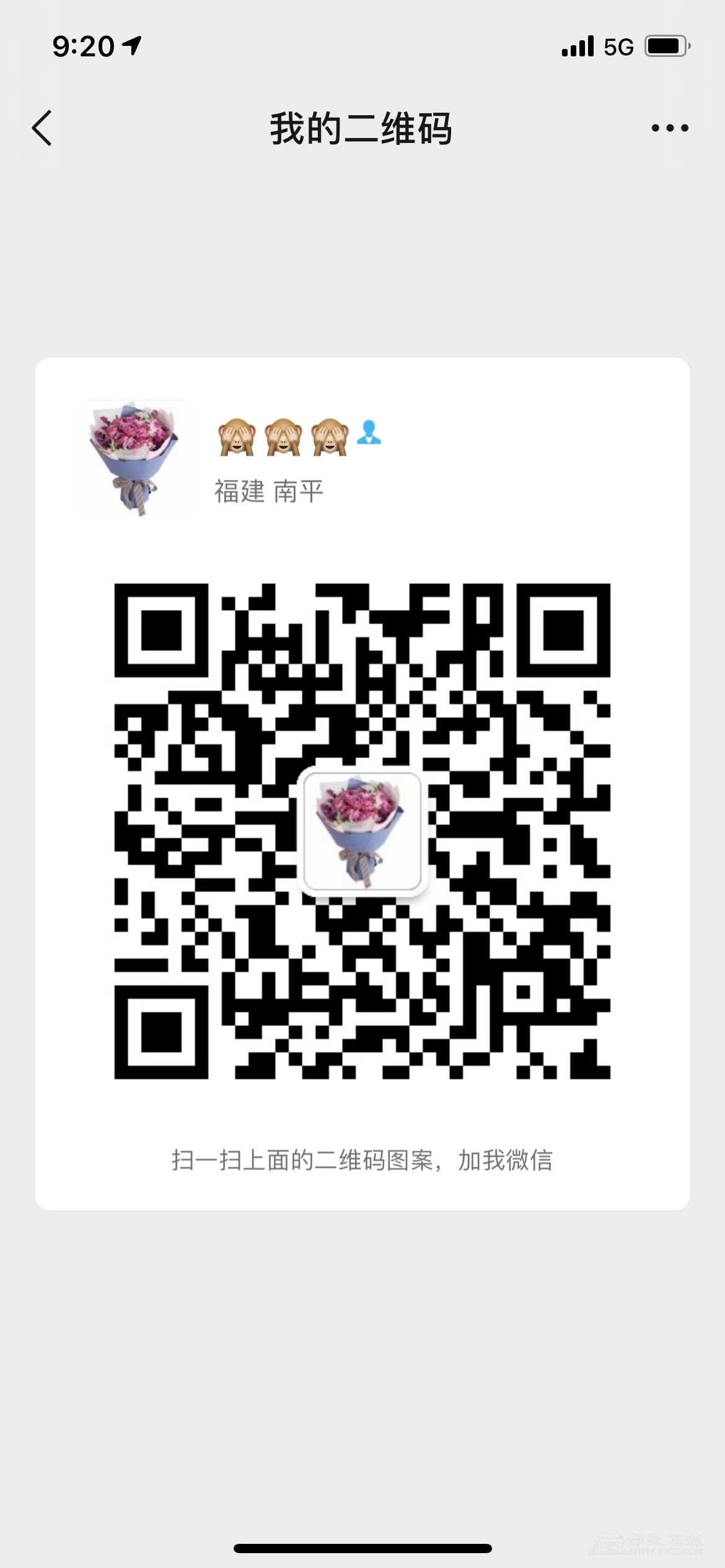The image size is (725, 1568).
Task: Go back from My QR Code
Action: coord(42,128)
